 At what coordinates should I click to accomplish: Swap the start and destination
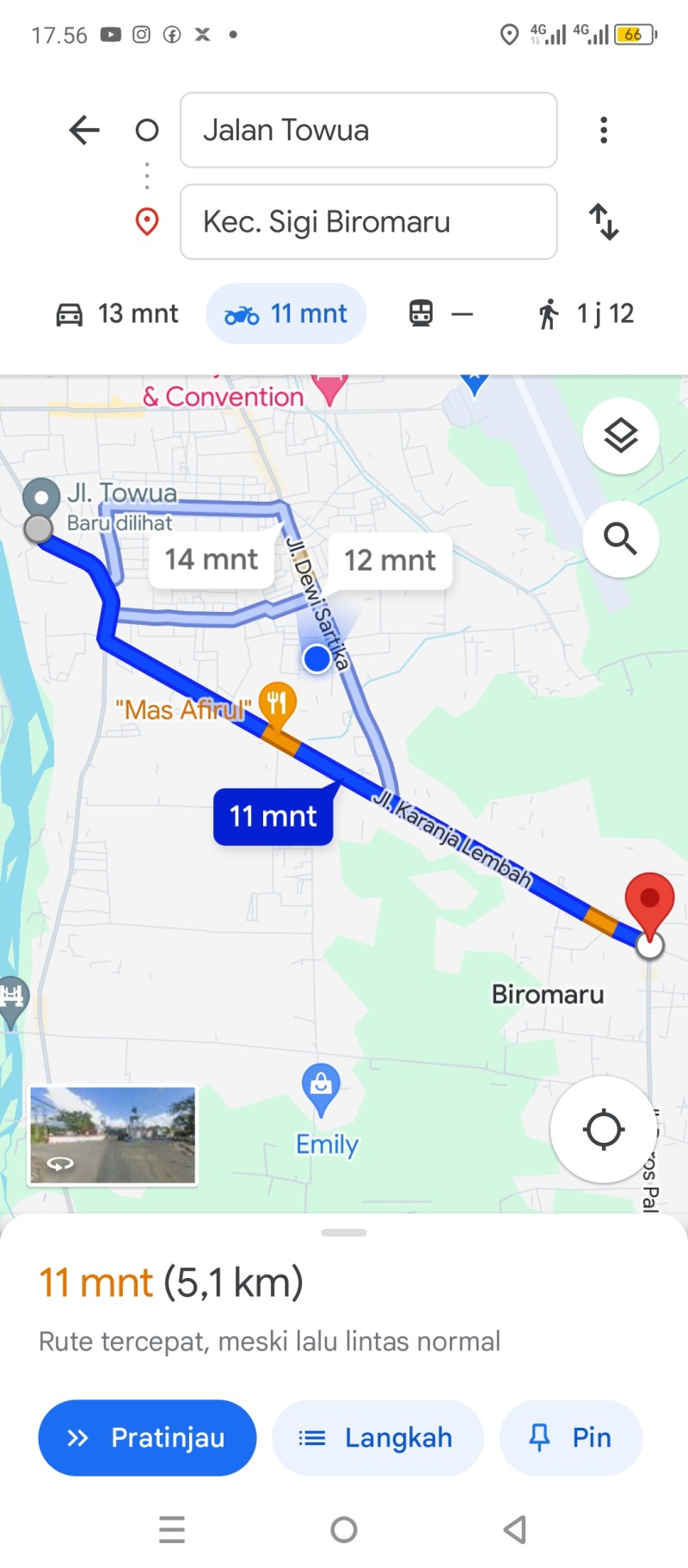tap(604, 221)
